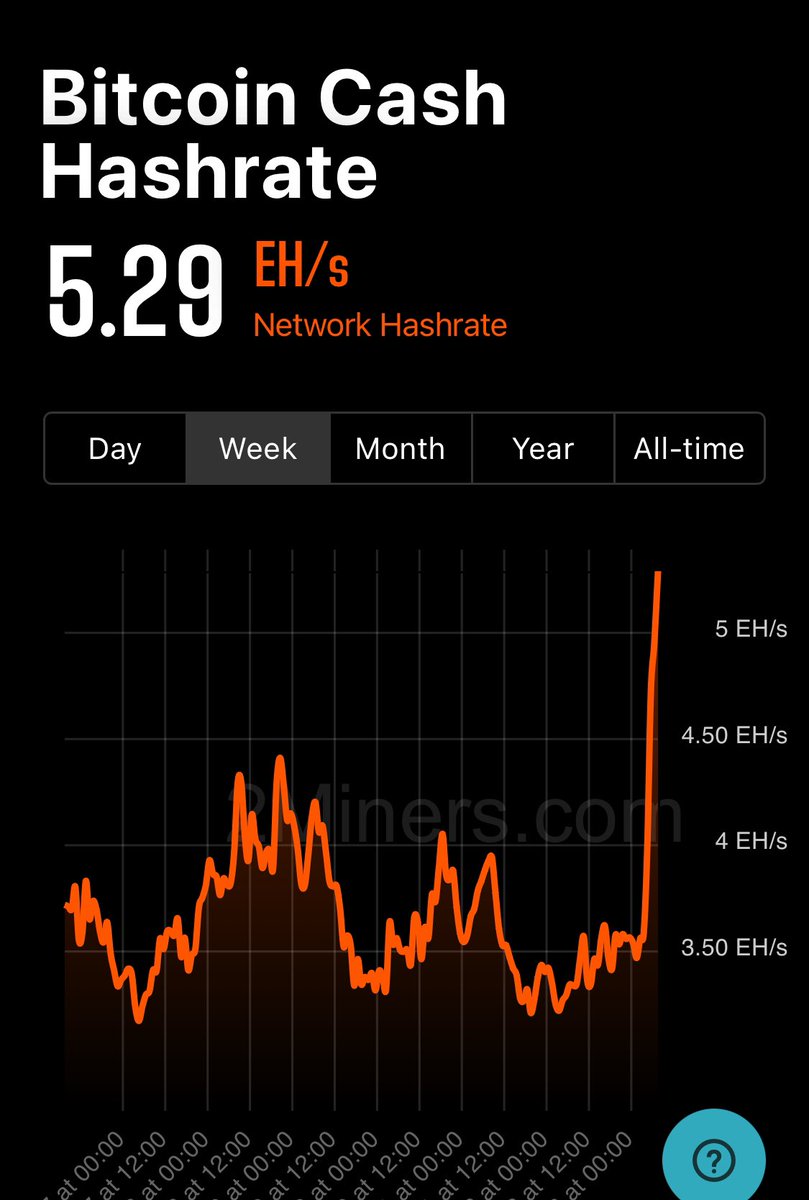Switch to the Day time range
Viewport: 809px width, 1200px height.
click(115, 449)
